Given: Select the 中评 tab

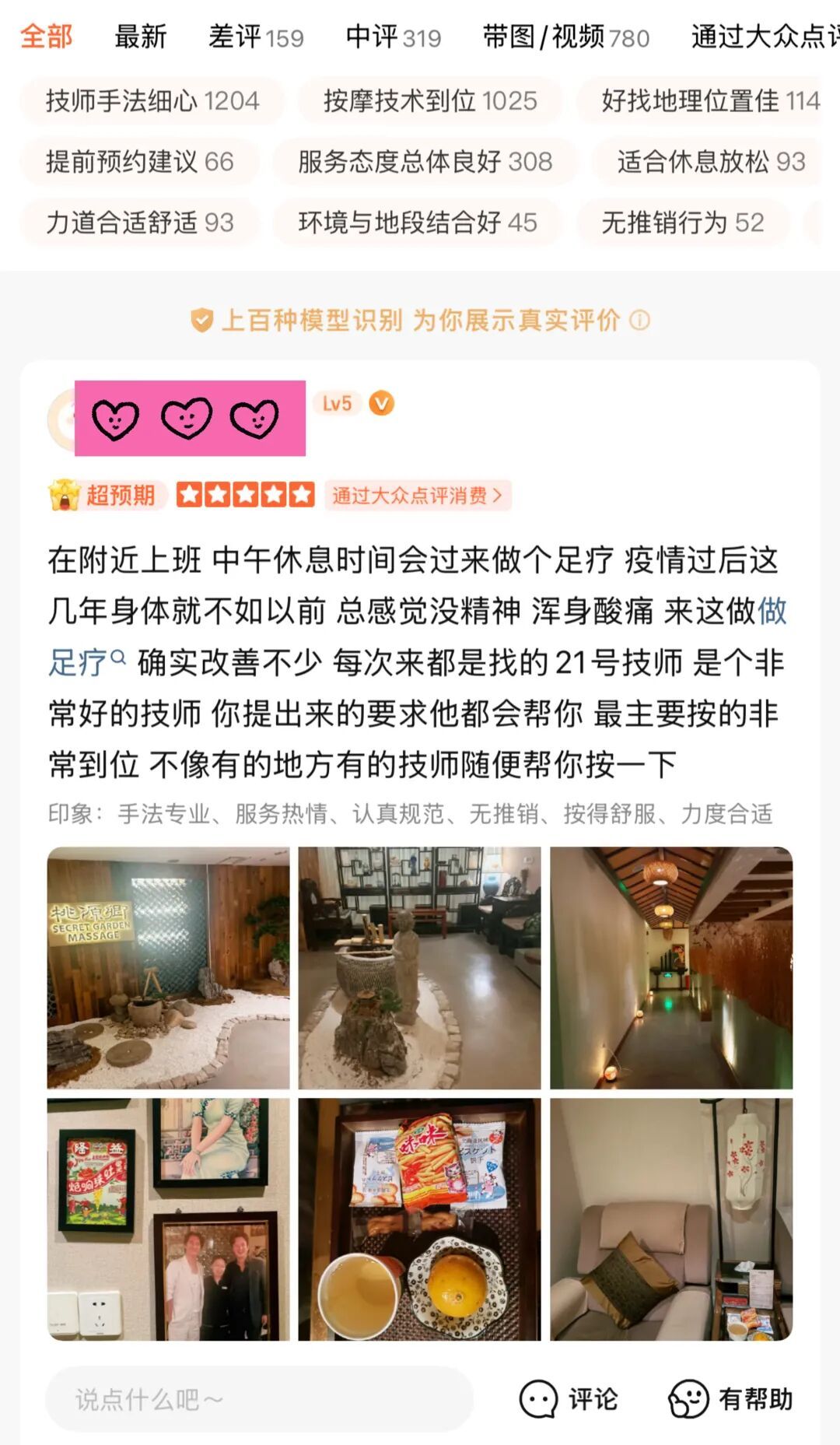Looking at the screenshot, I should pos(393,37).
